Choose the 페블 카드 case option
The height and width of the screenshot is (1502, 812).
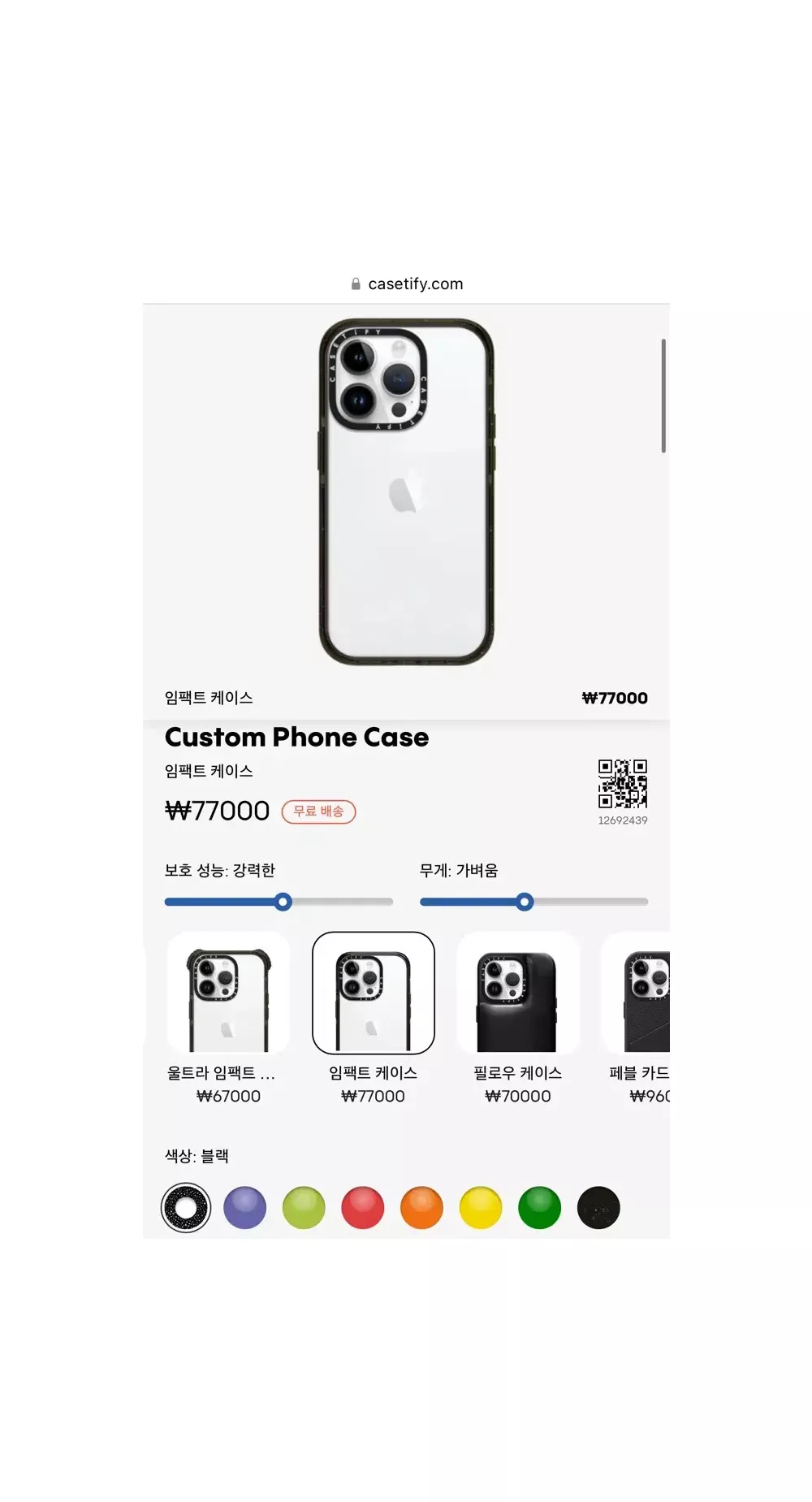click(x=641, y=993)
